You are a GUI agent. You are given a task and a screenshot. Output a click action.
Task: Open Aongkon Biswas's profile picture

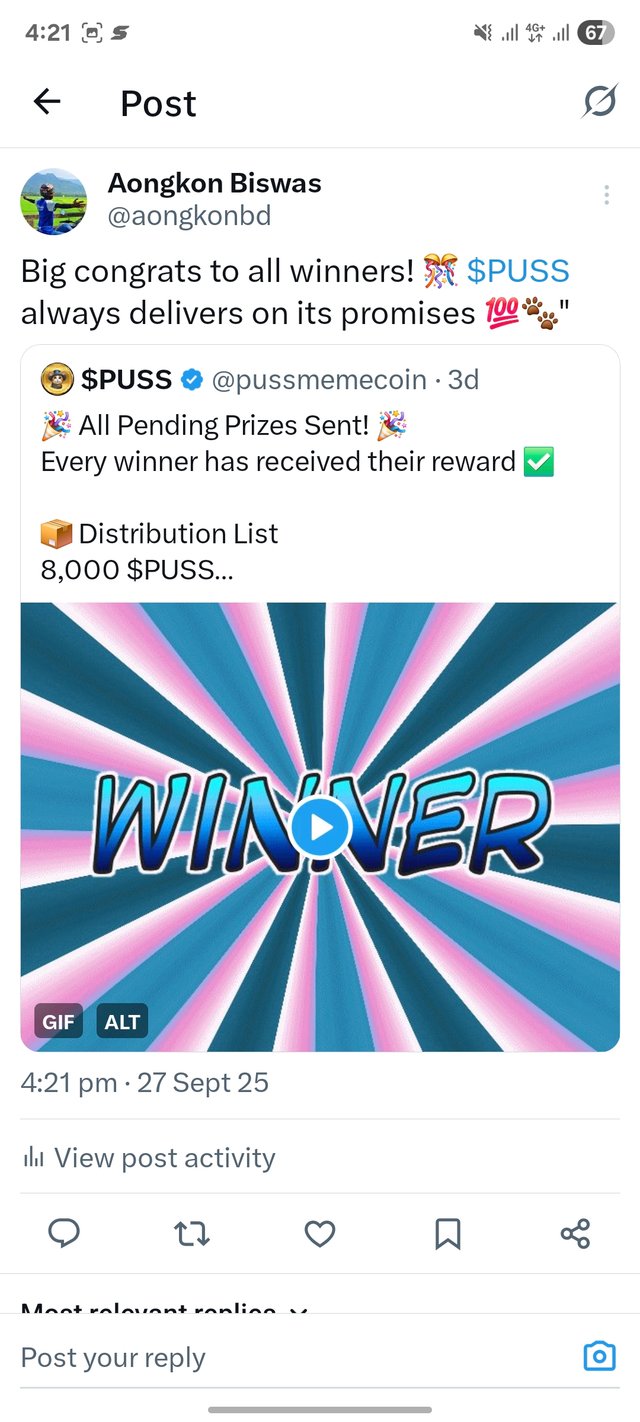tap(54, 201)
